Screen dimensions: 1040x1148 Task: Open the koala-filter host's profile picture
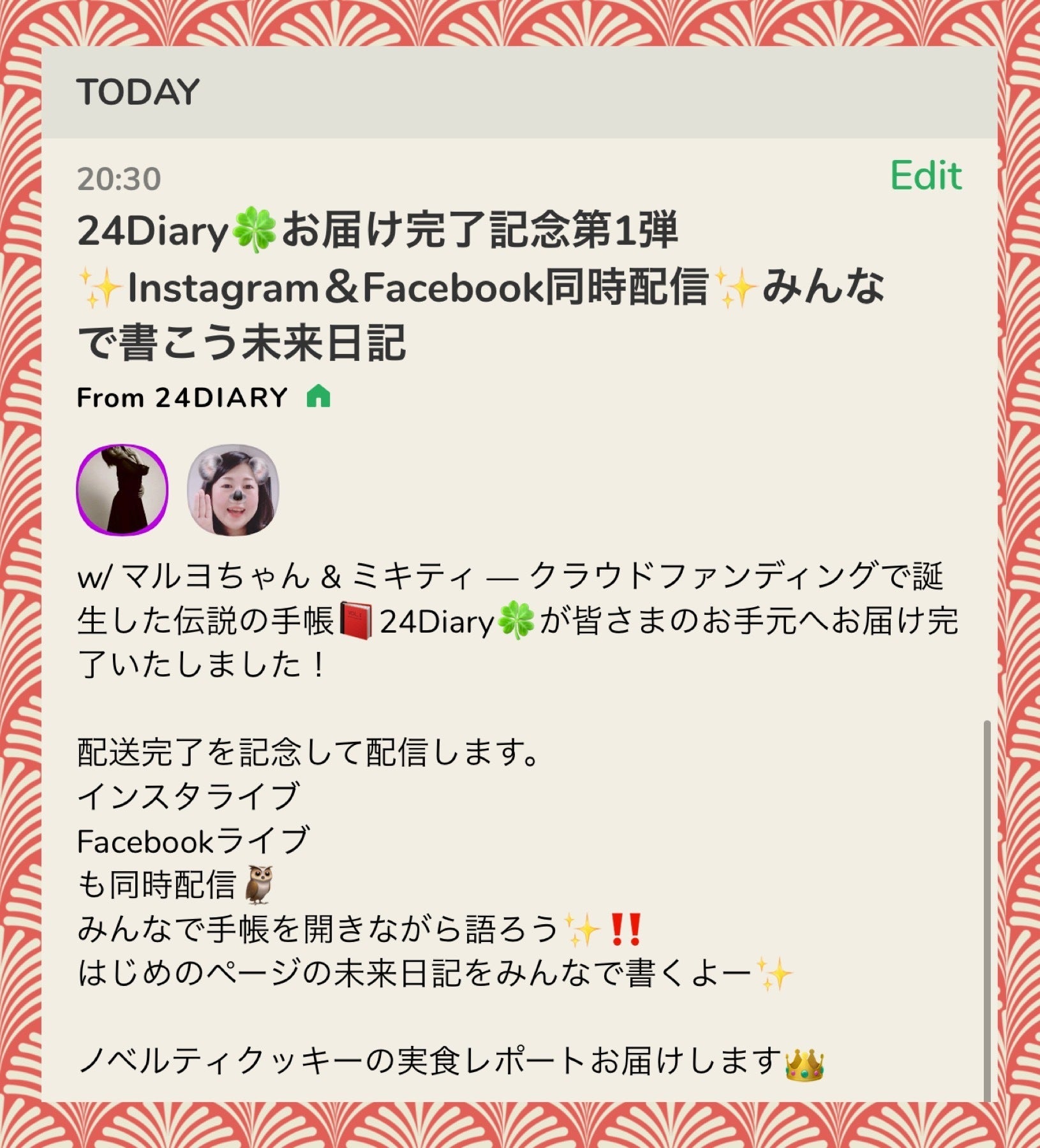(233, 490)
